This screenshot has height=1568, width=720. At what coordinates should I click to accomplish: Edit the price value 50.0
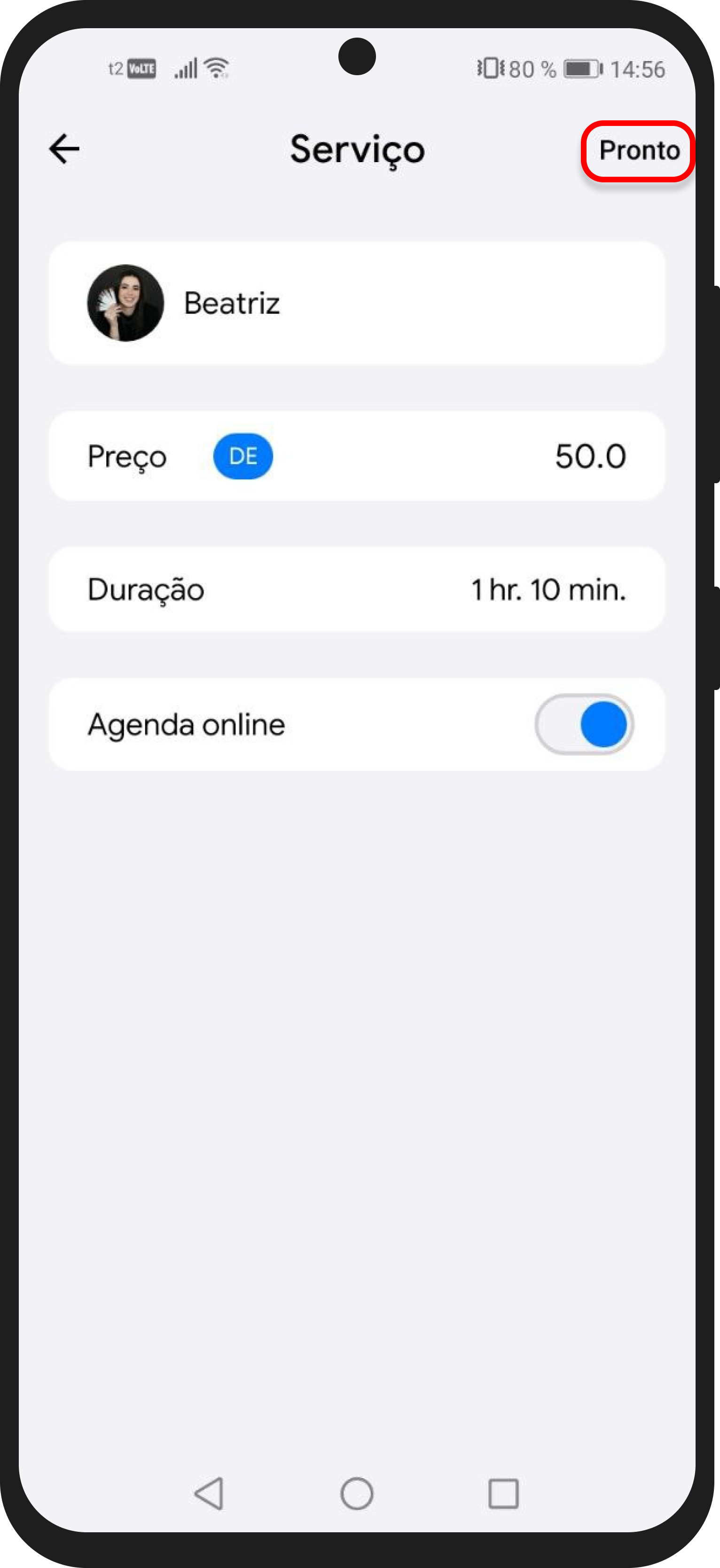589,456
